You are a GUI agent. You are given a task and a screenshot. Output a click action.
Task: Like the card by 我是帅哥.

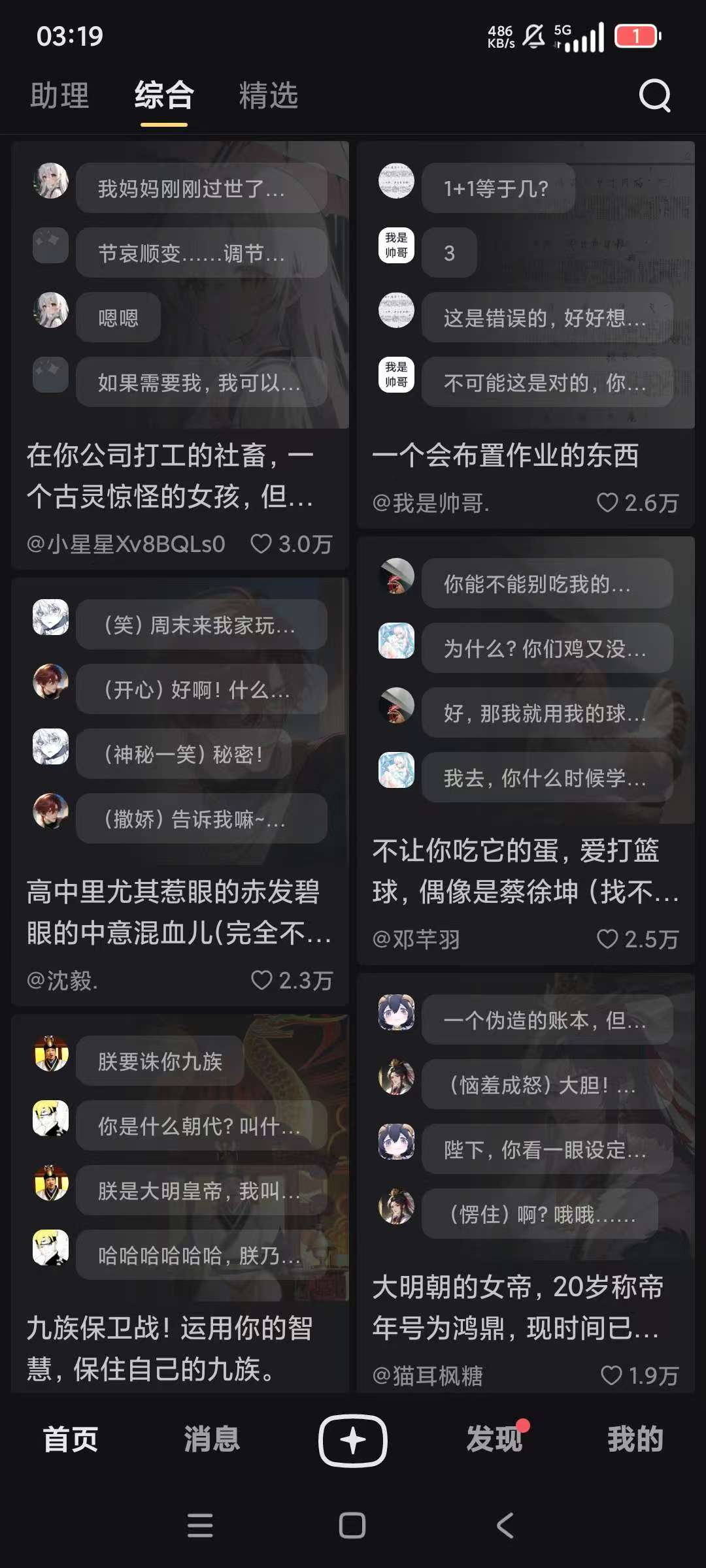coord(607,502)
